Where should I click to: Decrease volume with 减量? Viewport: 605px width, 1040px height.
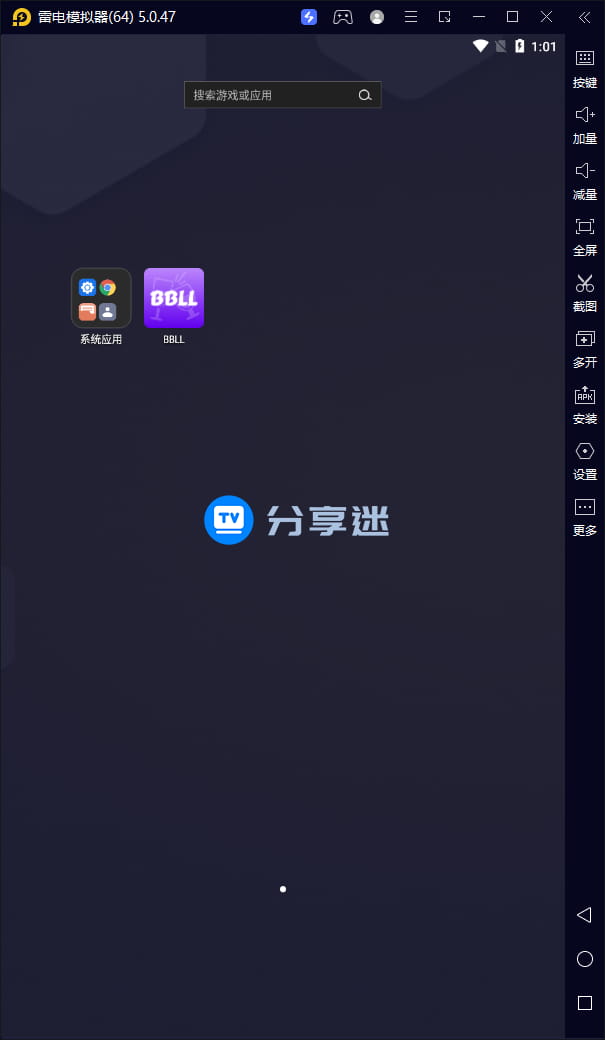(x=585, y=180)
